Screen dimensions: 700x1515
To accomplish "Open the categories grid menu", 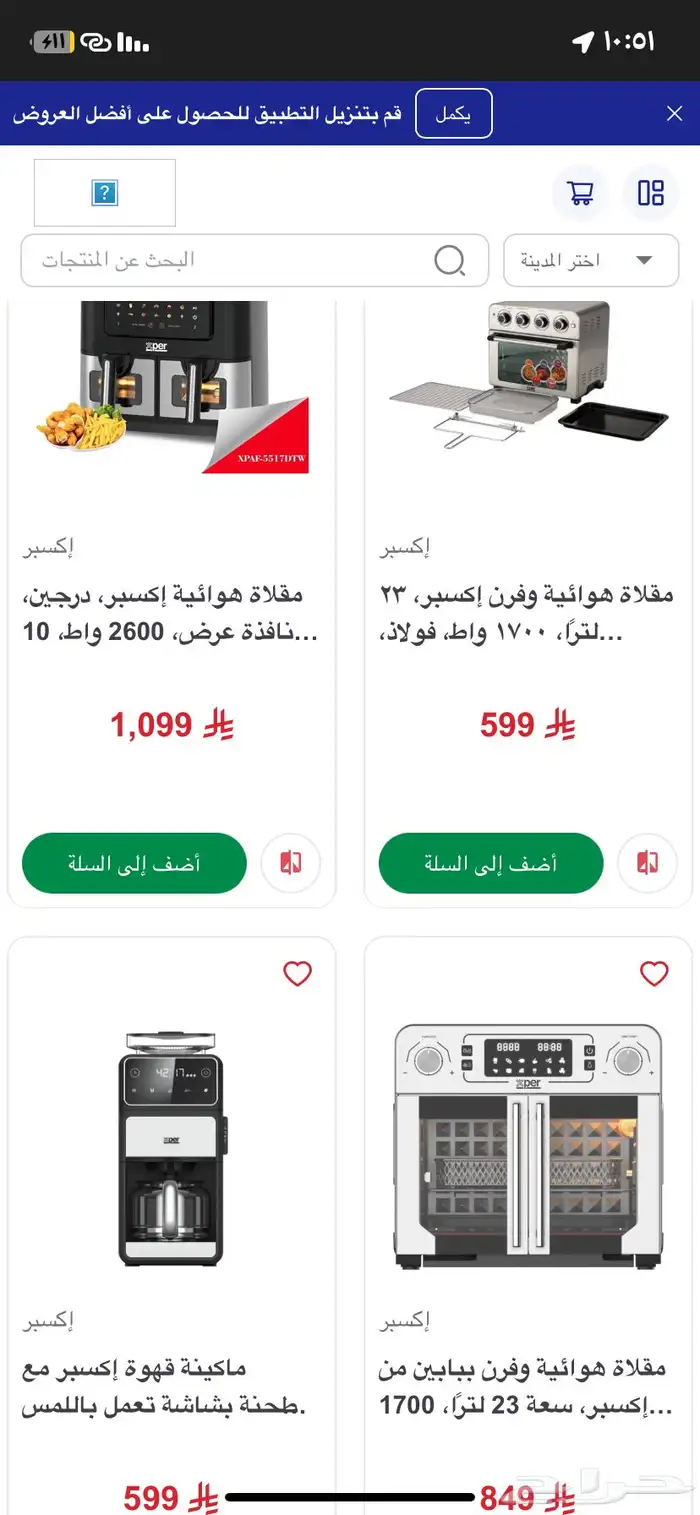I will point(651,193).
